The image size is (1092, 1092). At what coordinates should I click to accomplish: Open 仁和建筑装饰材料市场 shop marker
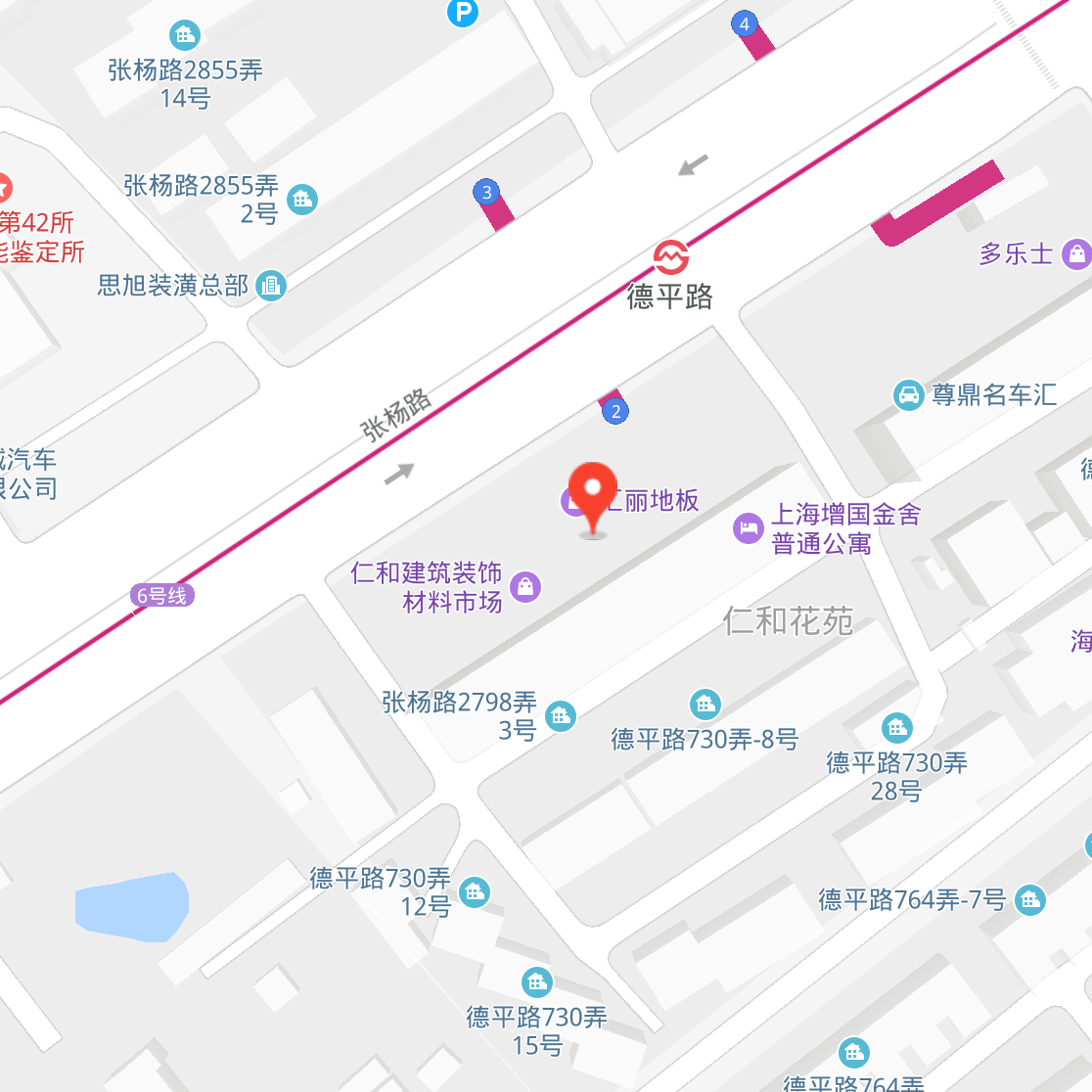(525, 587)
